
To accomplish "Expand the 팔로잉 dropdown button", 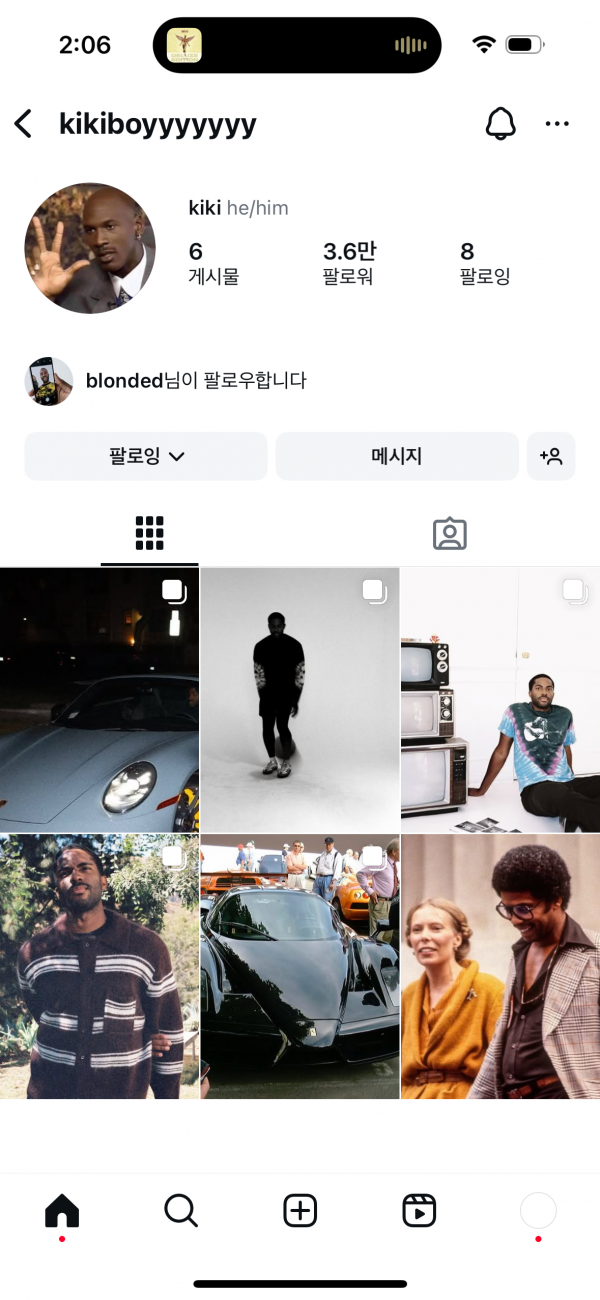I will 146,456.
